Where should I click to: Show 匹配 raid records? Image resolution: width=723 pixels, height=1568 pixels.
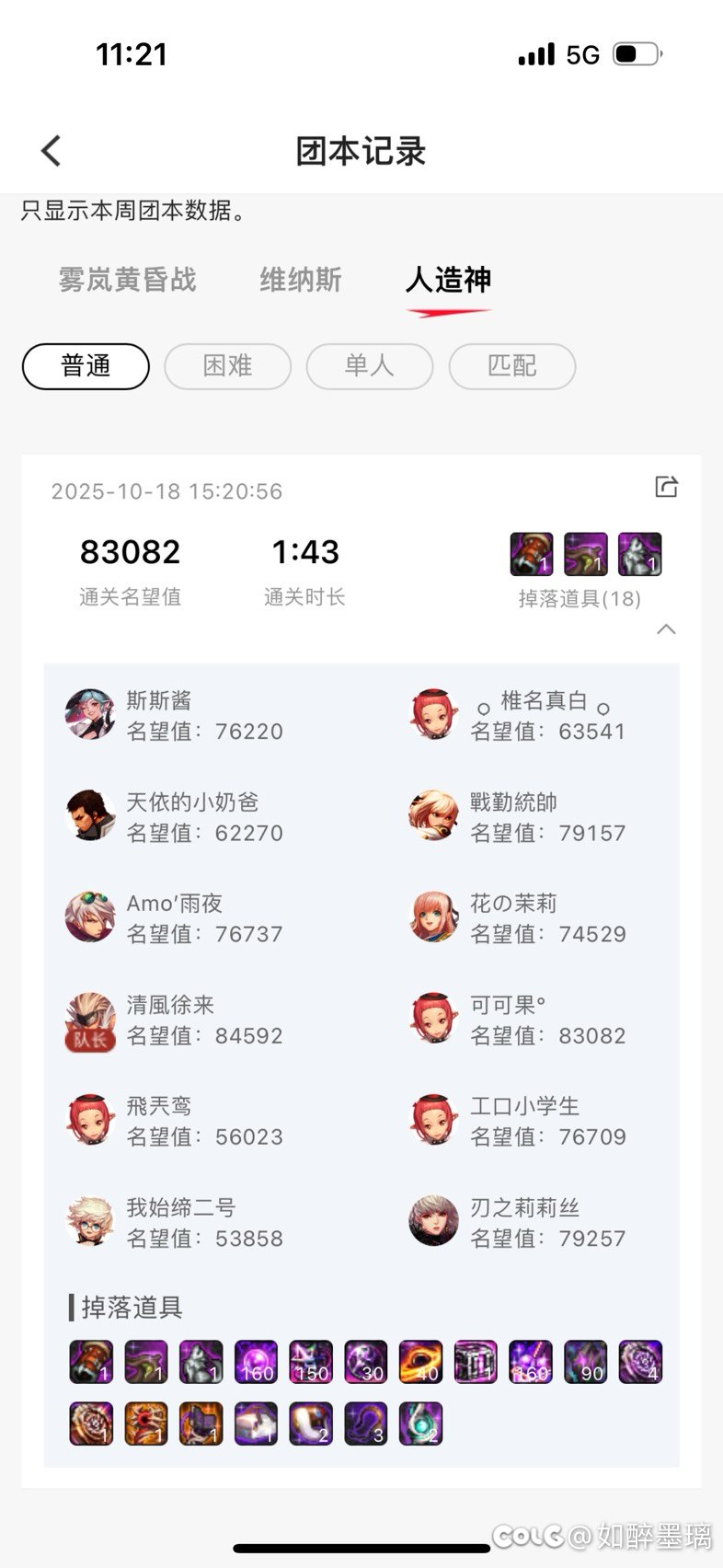pos(511,366)
